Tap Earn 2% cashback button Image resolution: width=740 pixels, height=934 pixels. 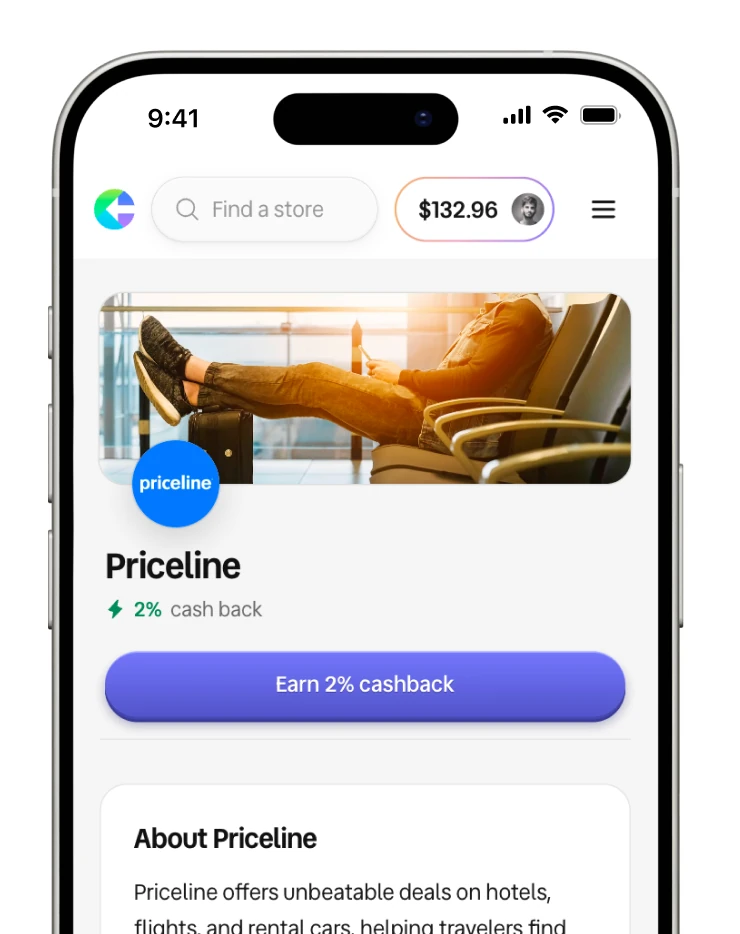click(x=365, y=686)
